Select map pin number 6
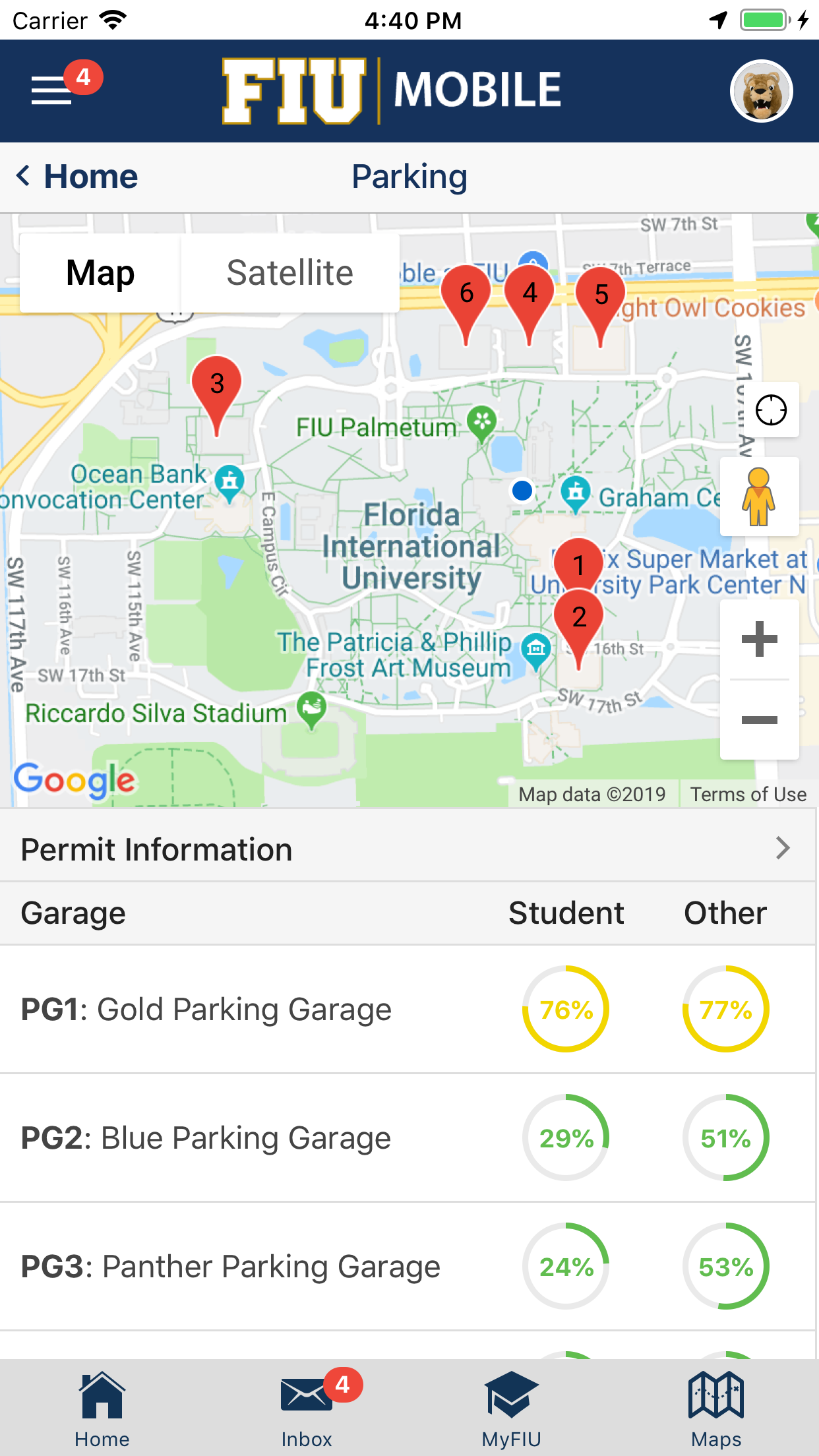The height and width of the screenshot is (1456, 819). pos(466,295)
